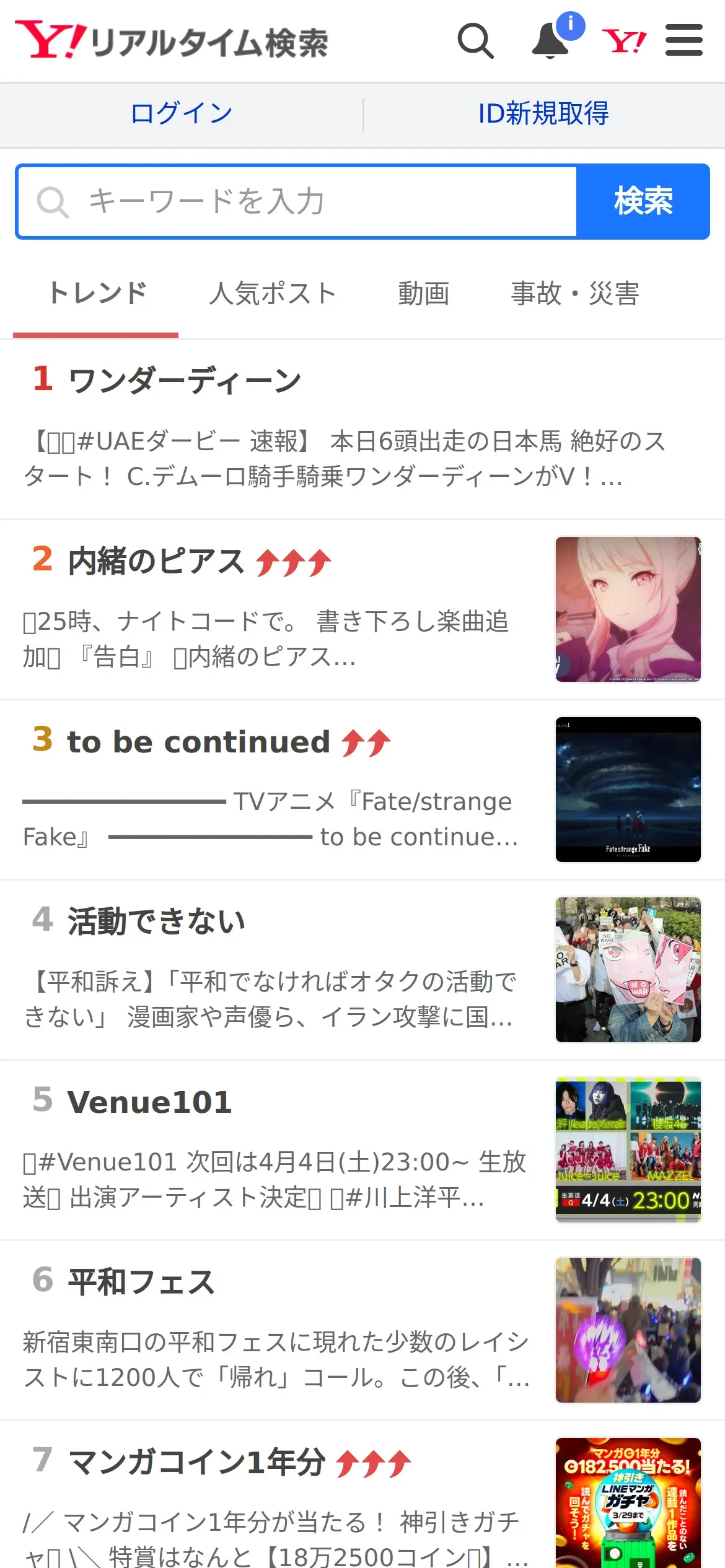Open the Yahoo! リアルタイム検索 logo
This screenshot has width=725, height=1568.
[172, 41]
